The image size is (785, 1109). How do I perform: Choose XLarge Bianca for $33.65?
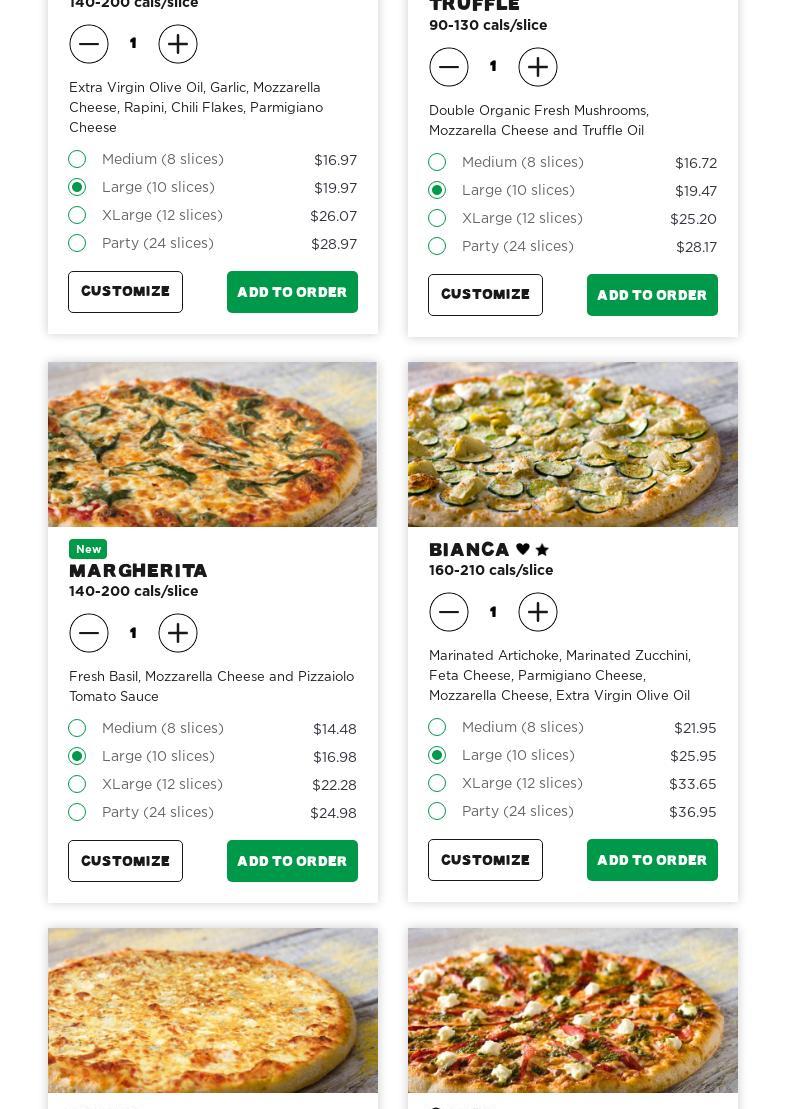coord(437,783)
